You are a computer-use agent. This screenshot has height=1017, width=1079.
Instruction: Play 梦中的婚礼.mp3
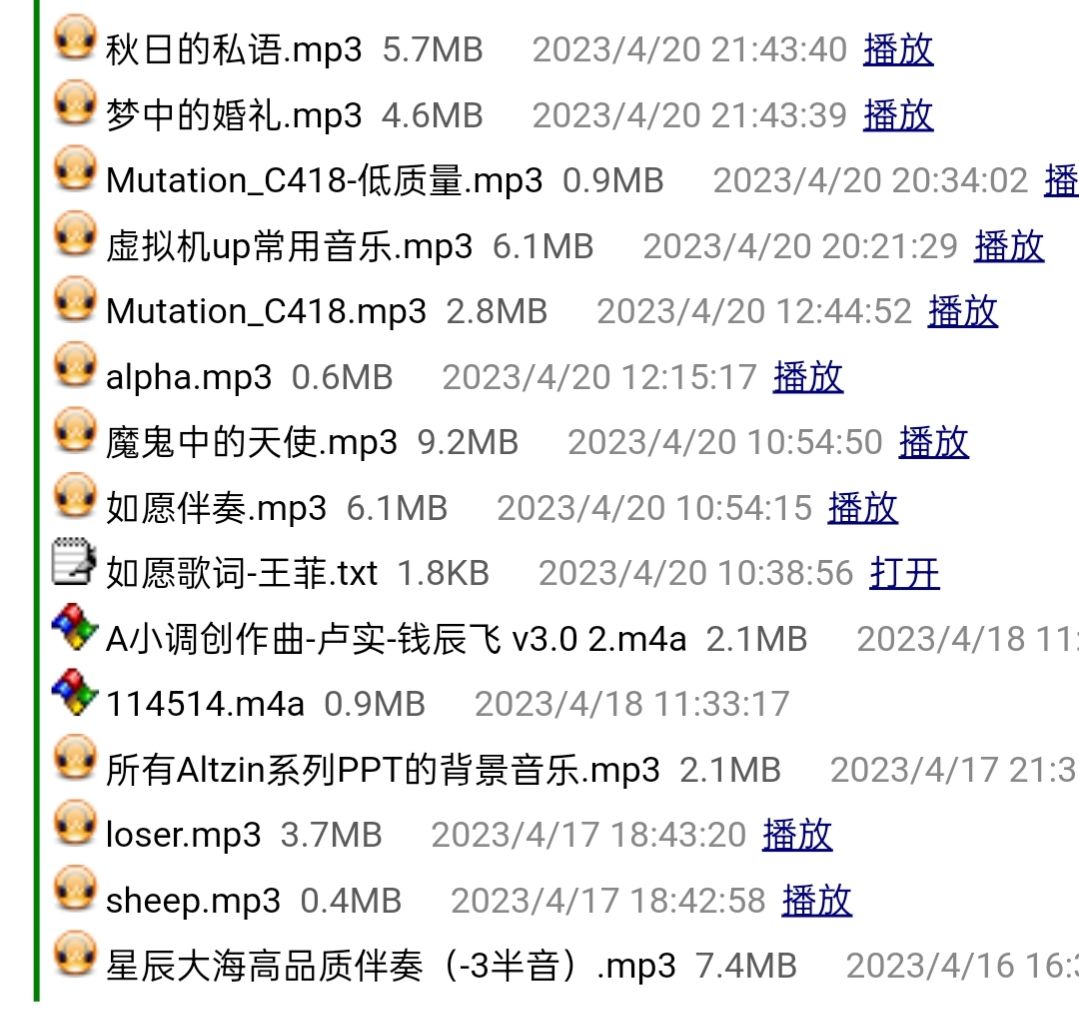coord(897,115)
